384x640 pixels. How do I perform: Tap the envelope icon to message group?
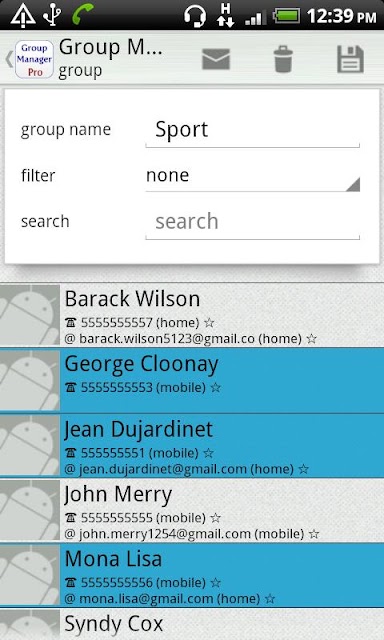pyautogui.click(x=216, y=60)
